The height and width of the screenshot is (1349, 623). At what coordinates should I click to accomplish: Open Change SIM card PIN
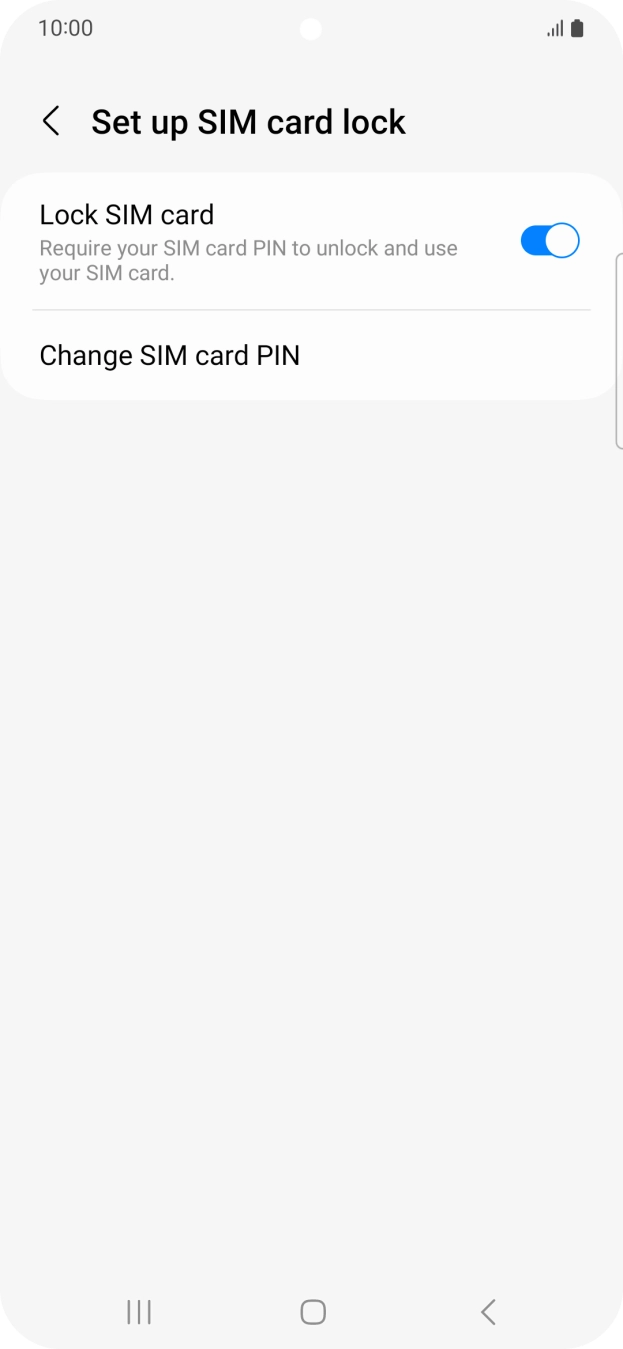tap(170, 356)
